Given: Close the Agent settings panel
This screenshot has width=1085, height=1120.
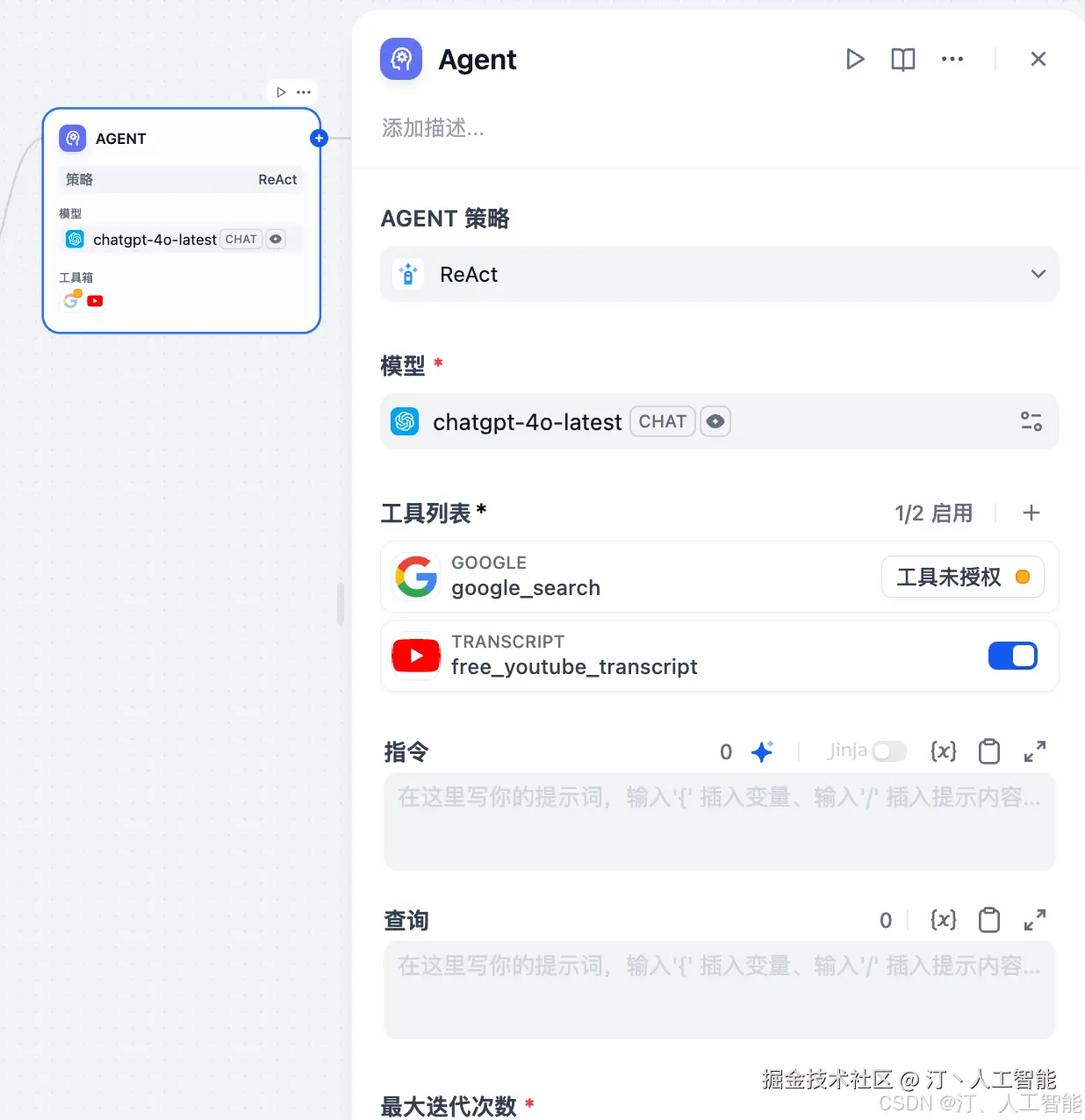Looking at the screenshot, I should coord(1038,59).
